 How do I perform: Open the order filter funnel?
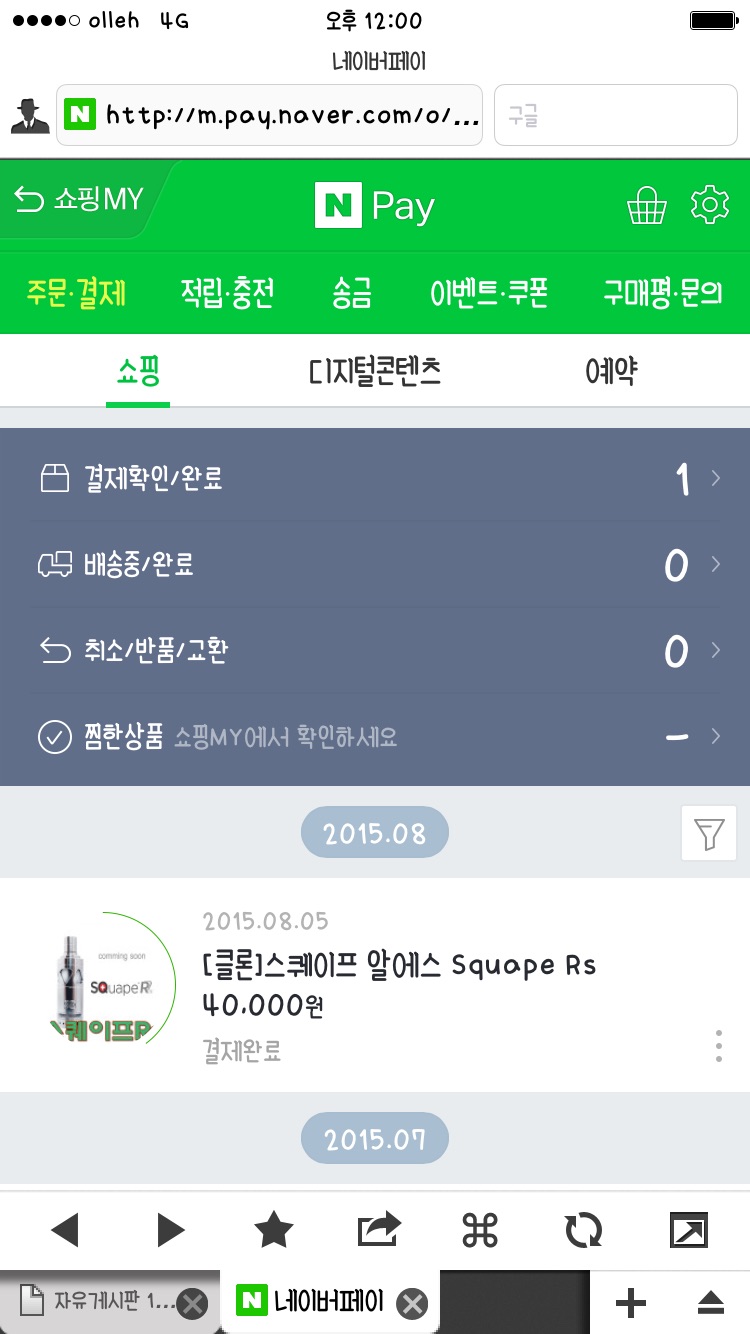point(708,833)
